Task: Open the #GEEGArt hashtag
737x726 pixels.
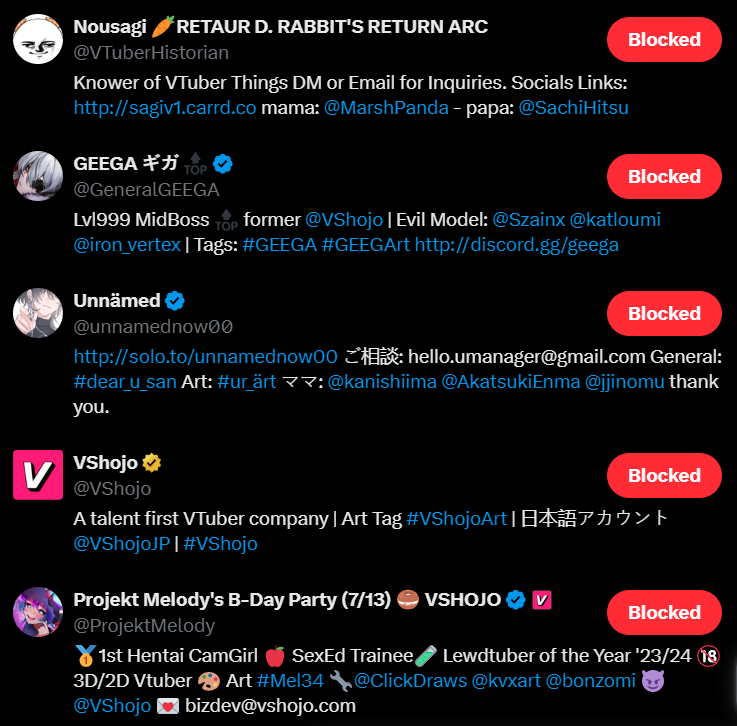Action: coord(366,245)
